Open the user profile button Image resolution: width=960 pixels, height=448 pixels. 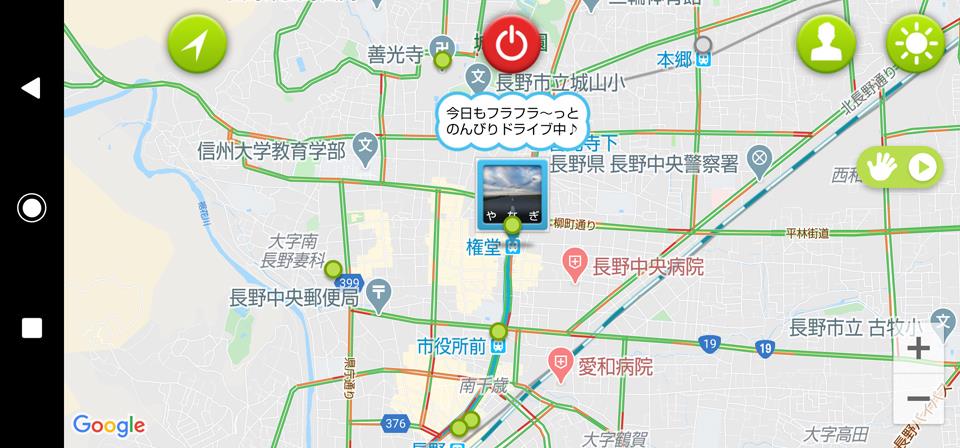826,44
